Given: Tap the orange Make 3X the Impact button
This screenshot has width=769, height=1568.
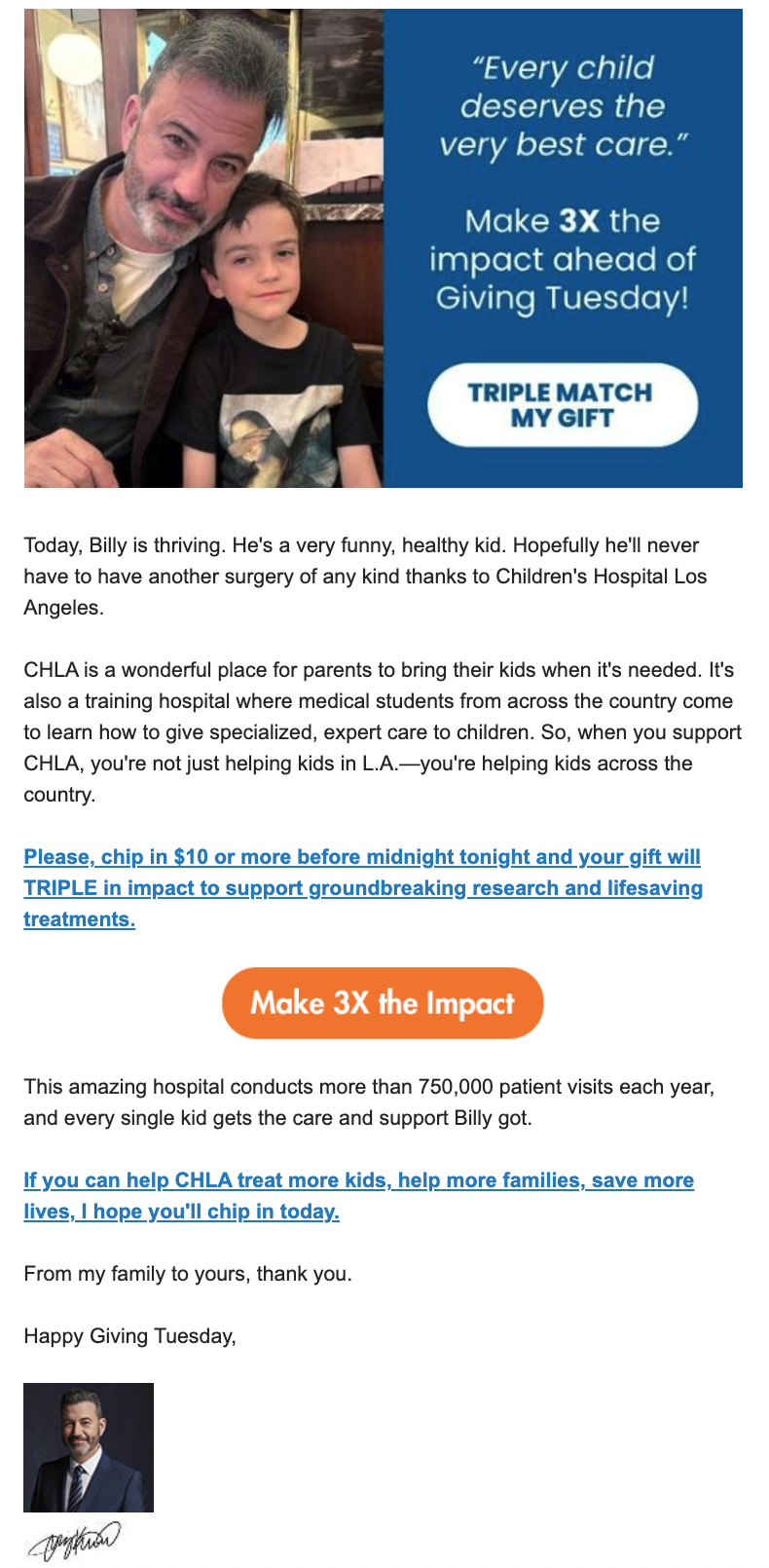Looking at the screenshot, I should [x=383, y=1002].
